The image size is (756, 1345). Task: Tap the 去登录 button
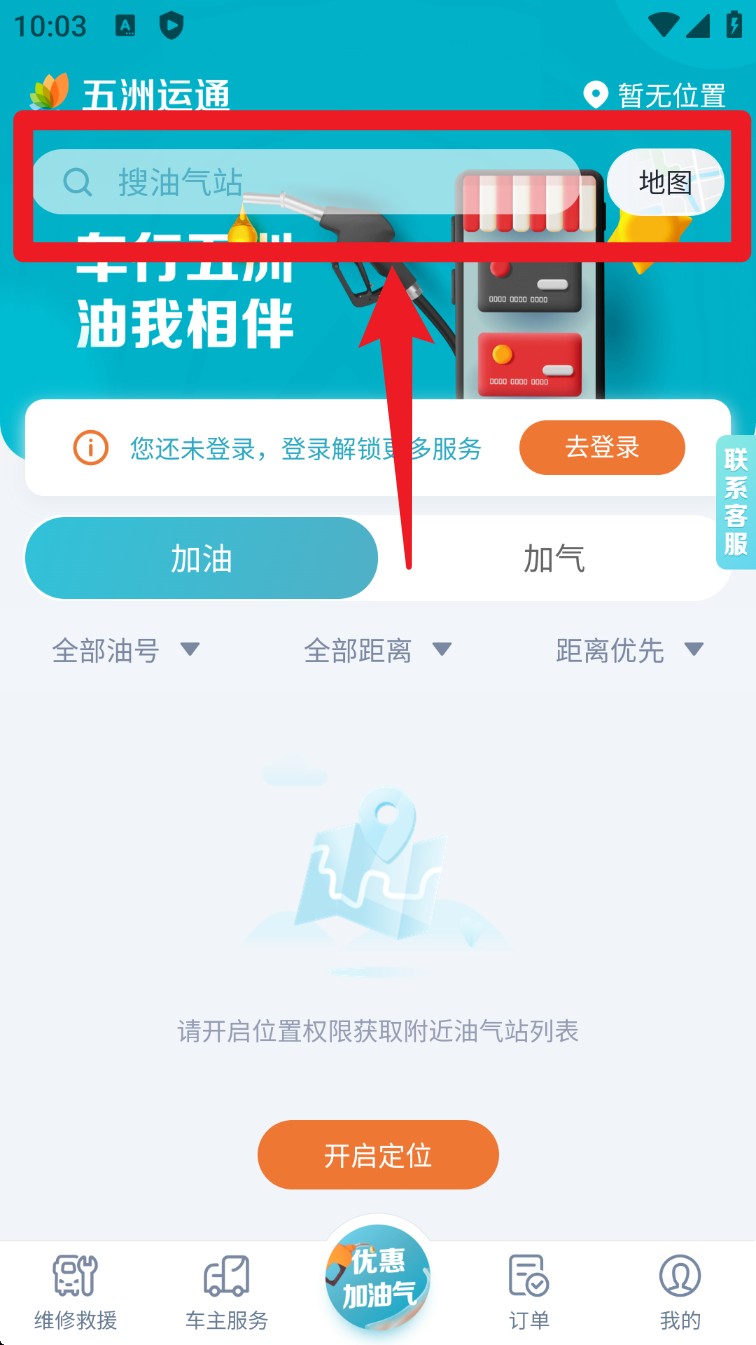[602, 447]
